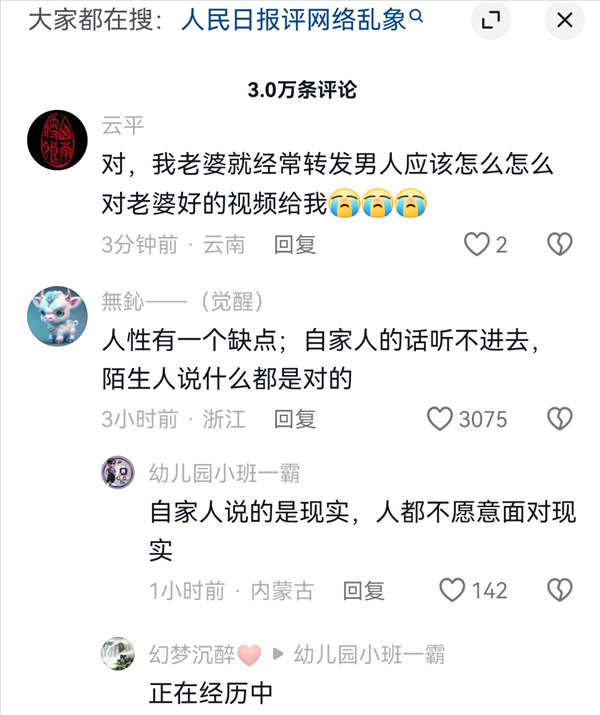Reply to 幼儿园小班一霸's comment
This screenshot has height=715, width=600.
click(364, 591)
